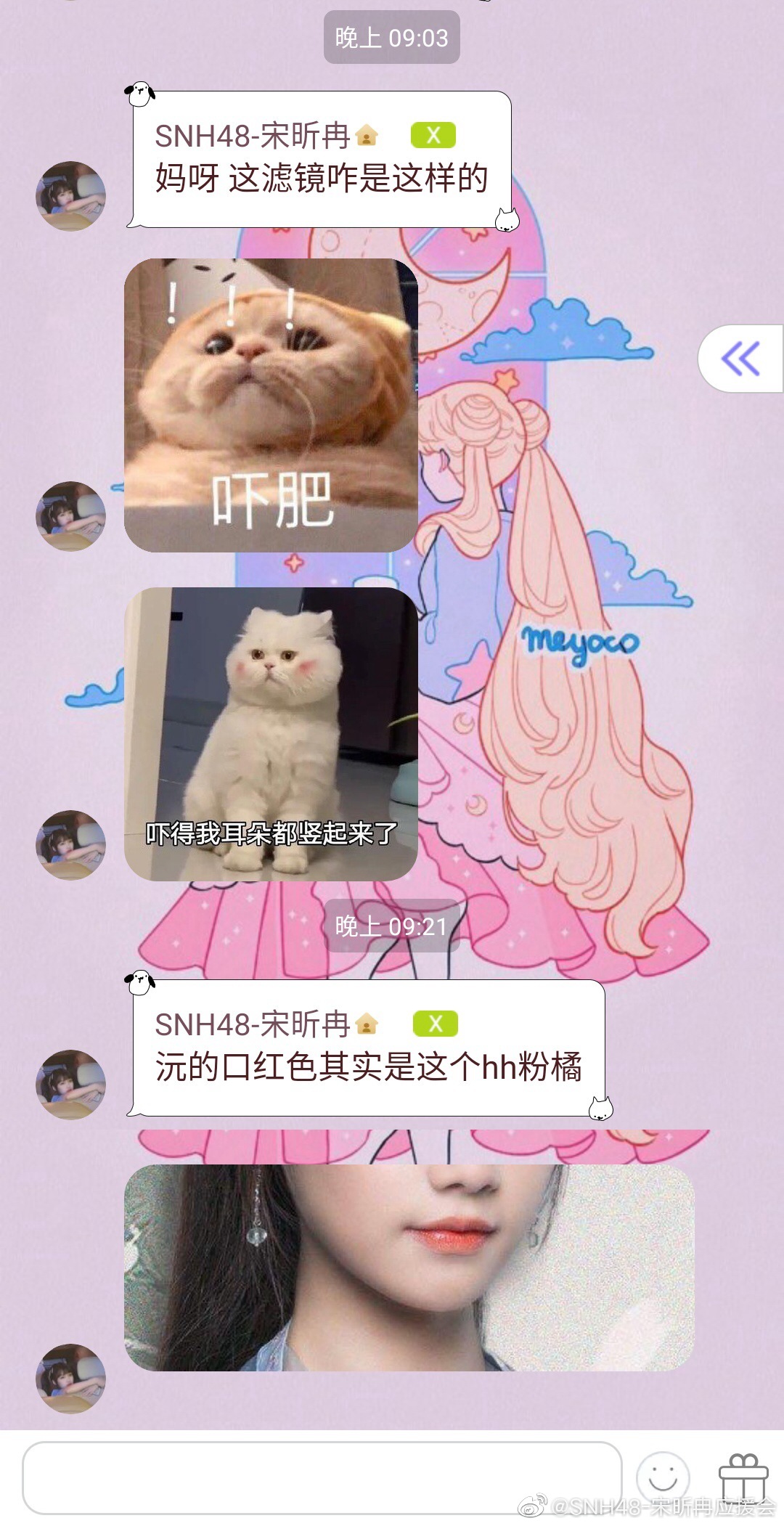View the lipstick photo message

409,1268
